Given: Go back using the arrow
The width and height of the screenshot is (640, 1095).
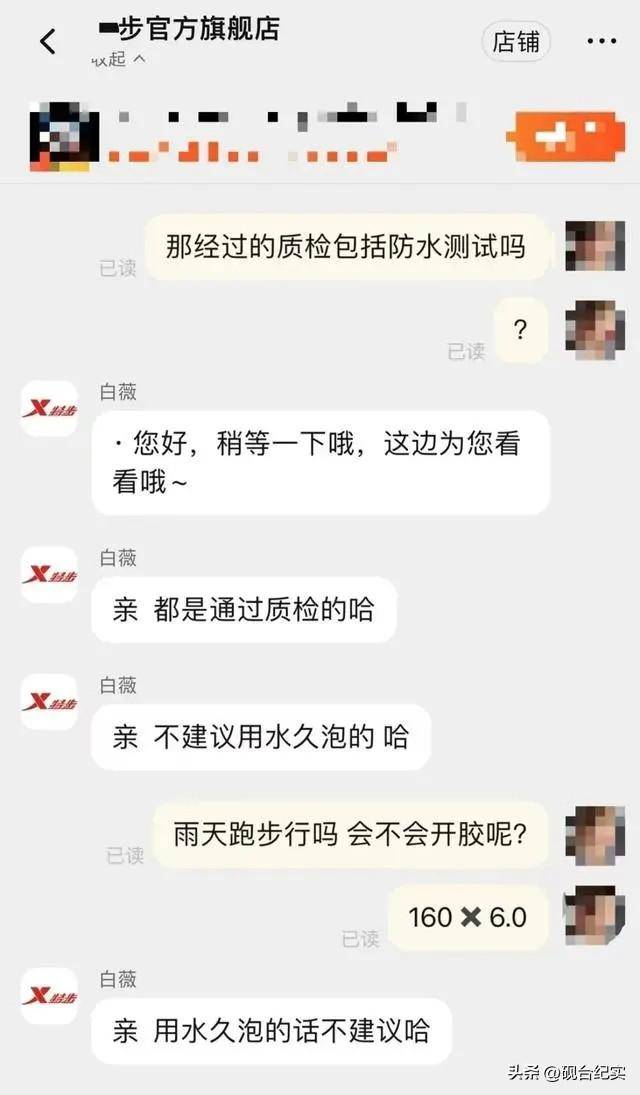Looking at the screenshot, I should point(47,42).
